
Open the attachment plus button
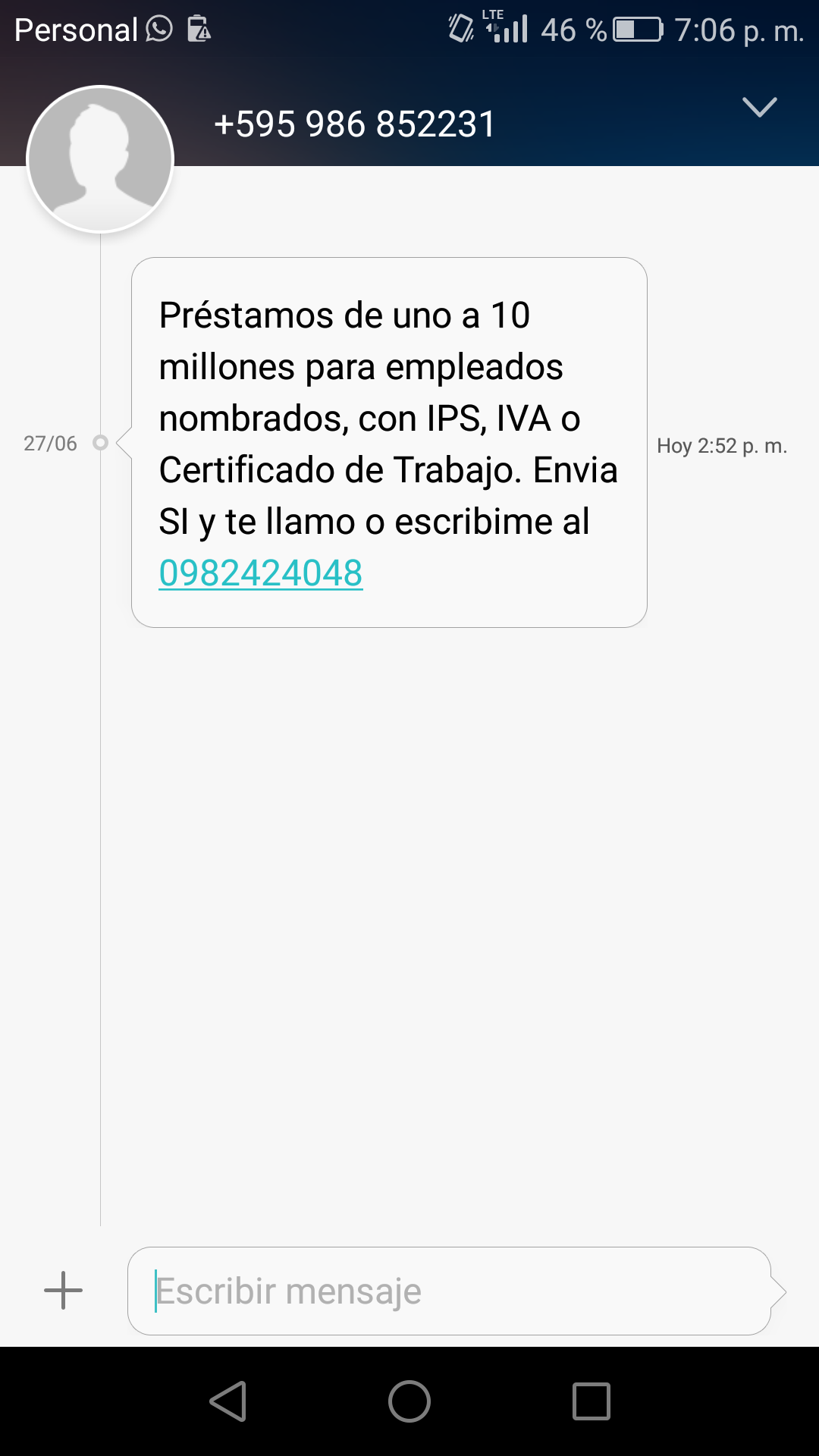[x=63, y=1290]
